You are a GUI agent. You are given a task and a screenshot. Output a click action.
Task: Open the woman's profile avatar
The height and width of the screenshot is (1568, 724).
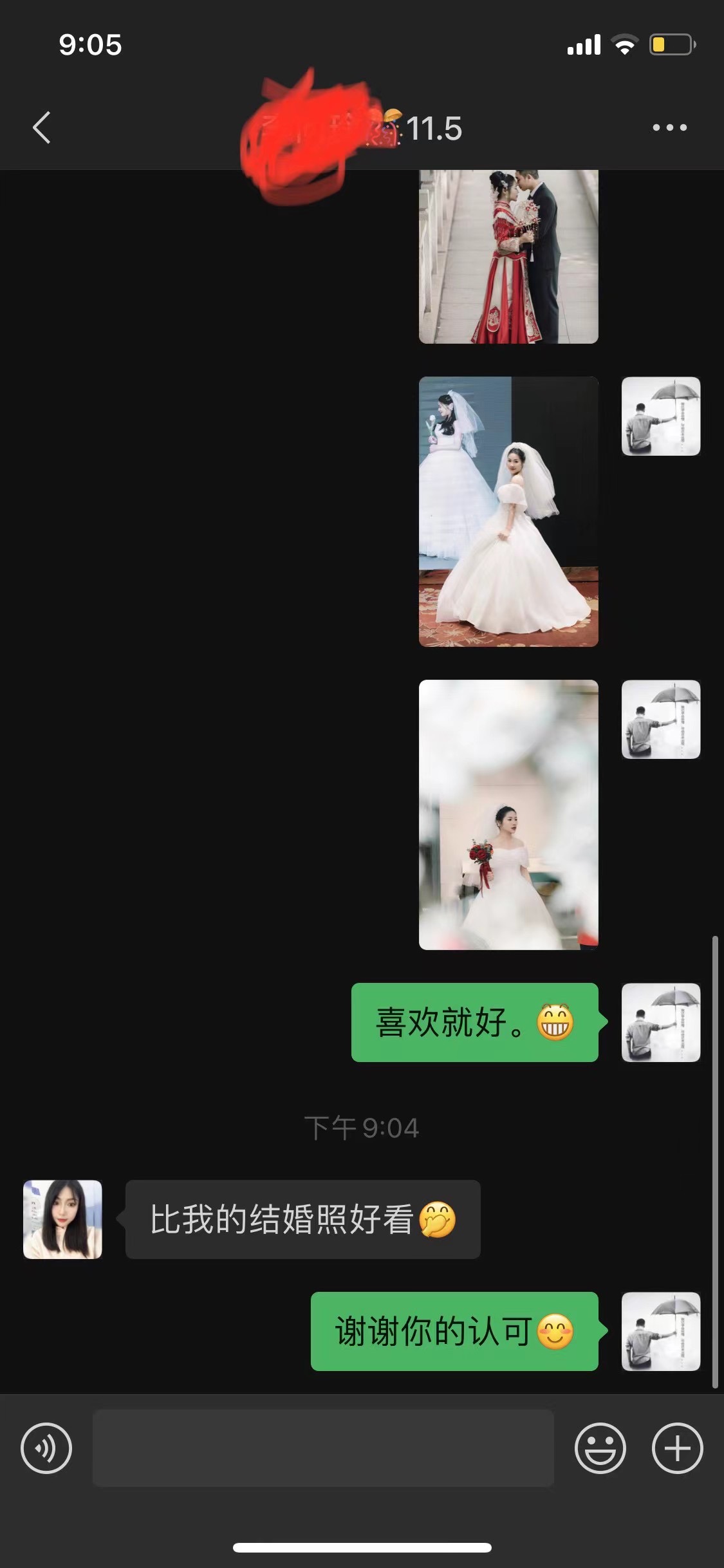tap(62, 1219)
